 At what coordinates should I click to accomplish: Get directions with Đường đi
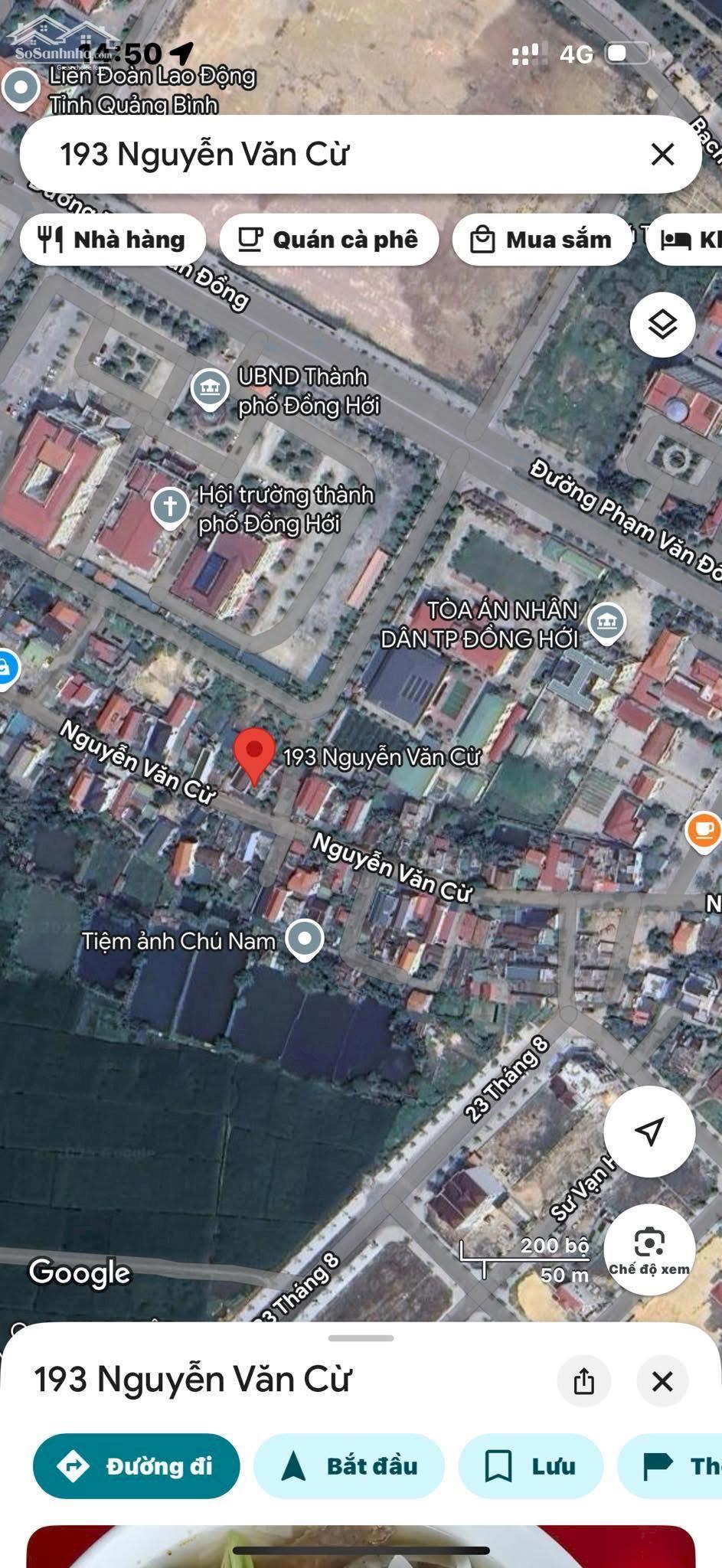(x=136, y=1466)
